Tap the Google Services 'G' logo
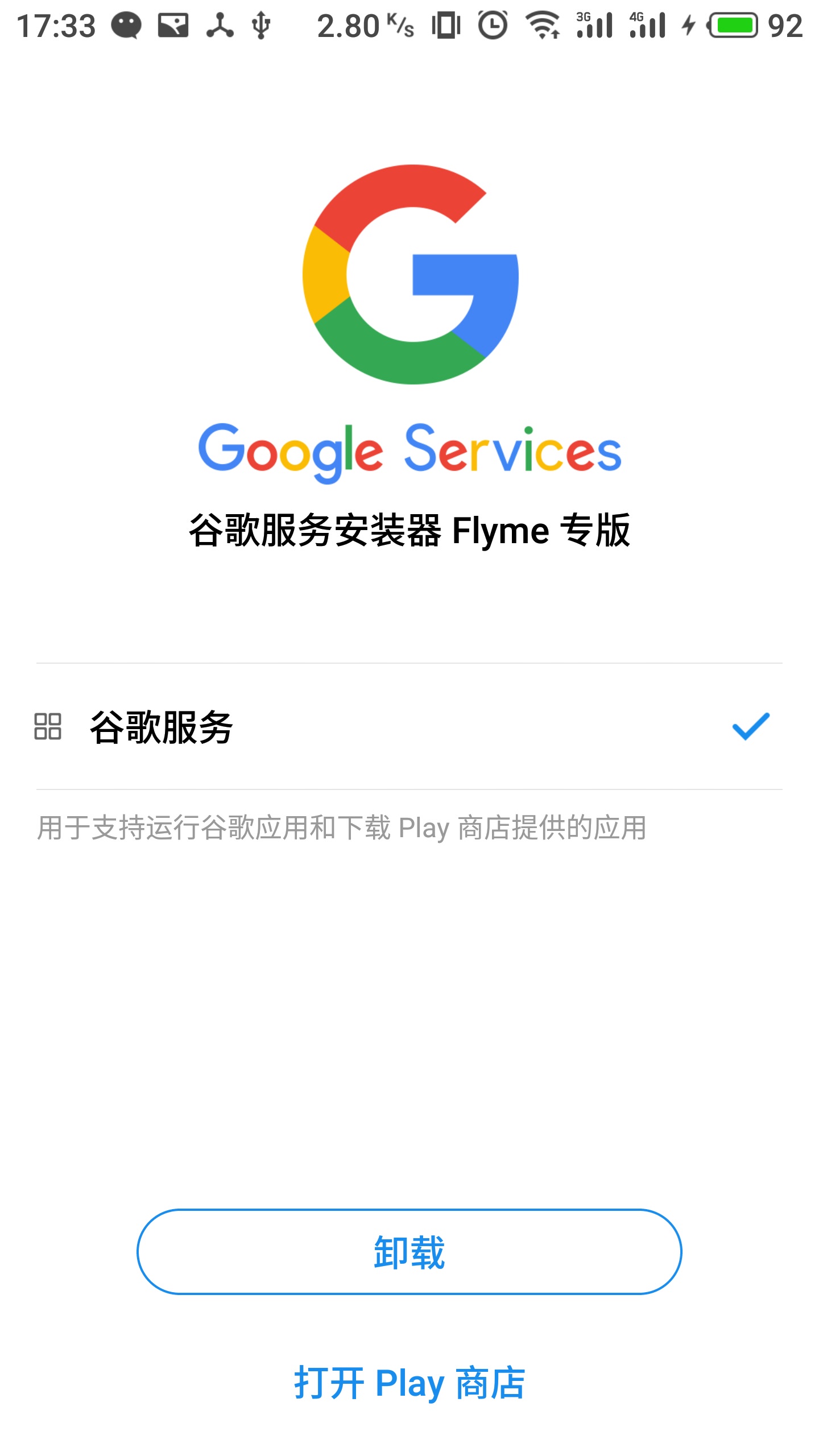The image size is (819, 1456). tap(409, 273)
